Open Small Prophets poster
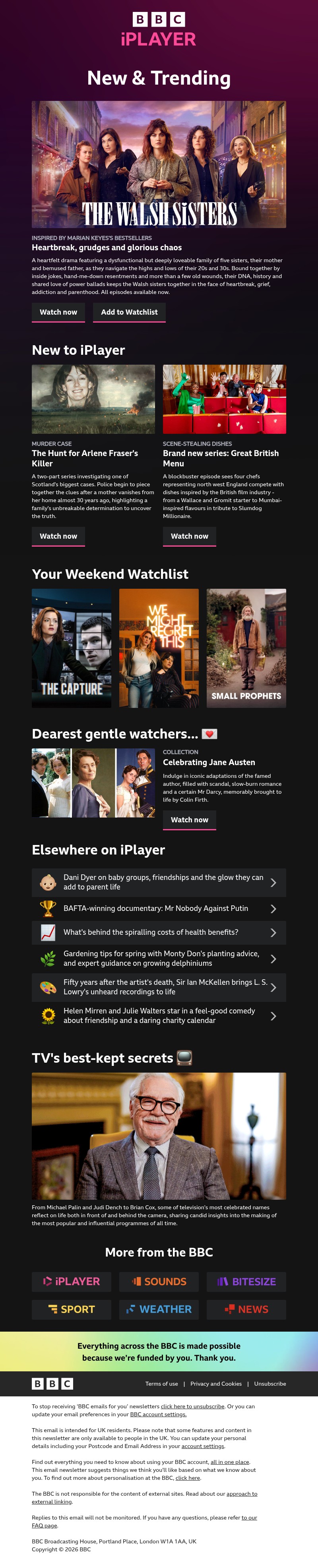 pos(246,648)
